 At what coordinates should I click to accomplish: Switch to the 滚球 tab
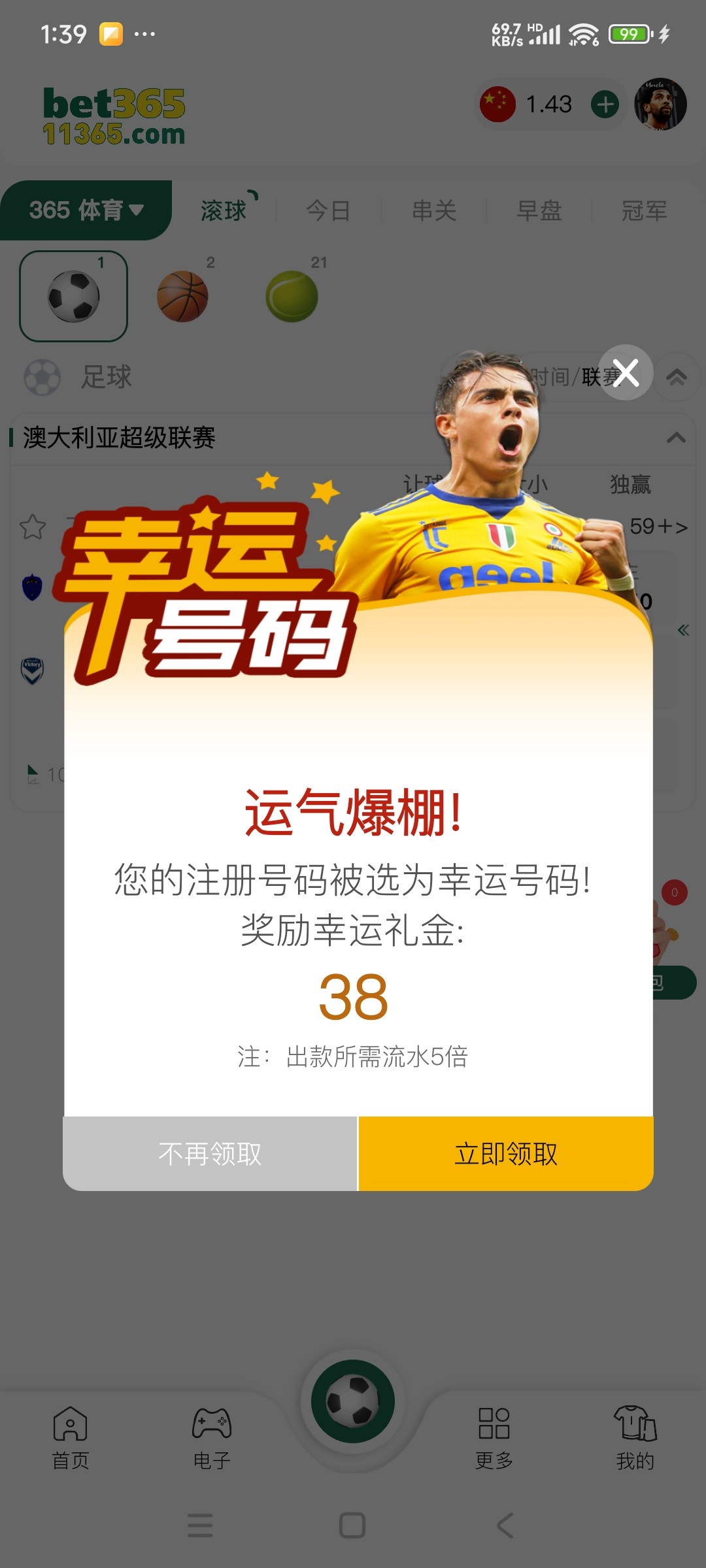(224, 210)
